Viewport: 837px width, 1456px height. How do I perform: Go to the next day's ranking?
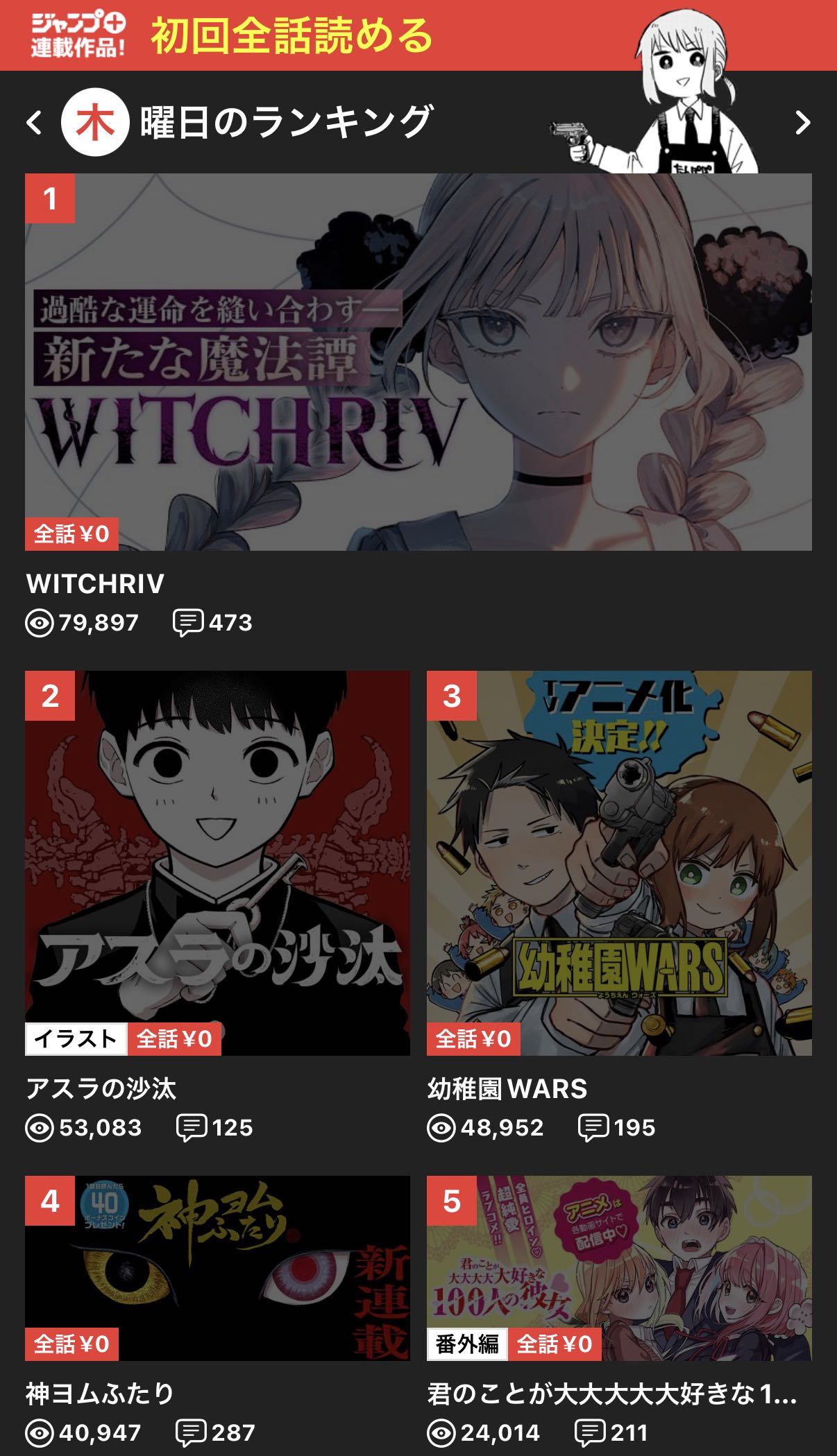(x=802, y=123)
